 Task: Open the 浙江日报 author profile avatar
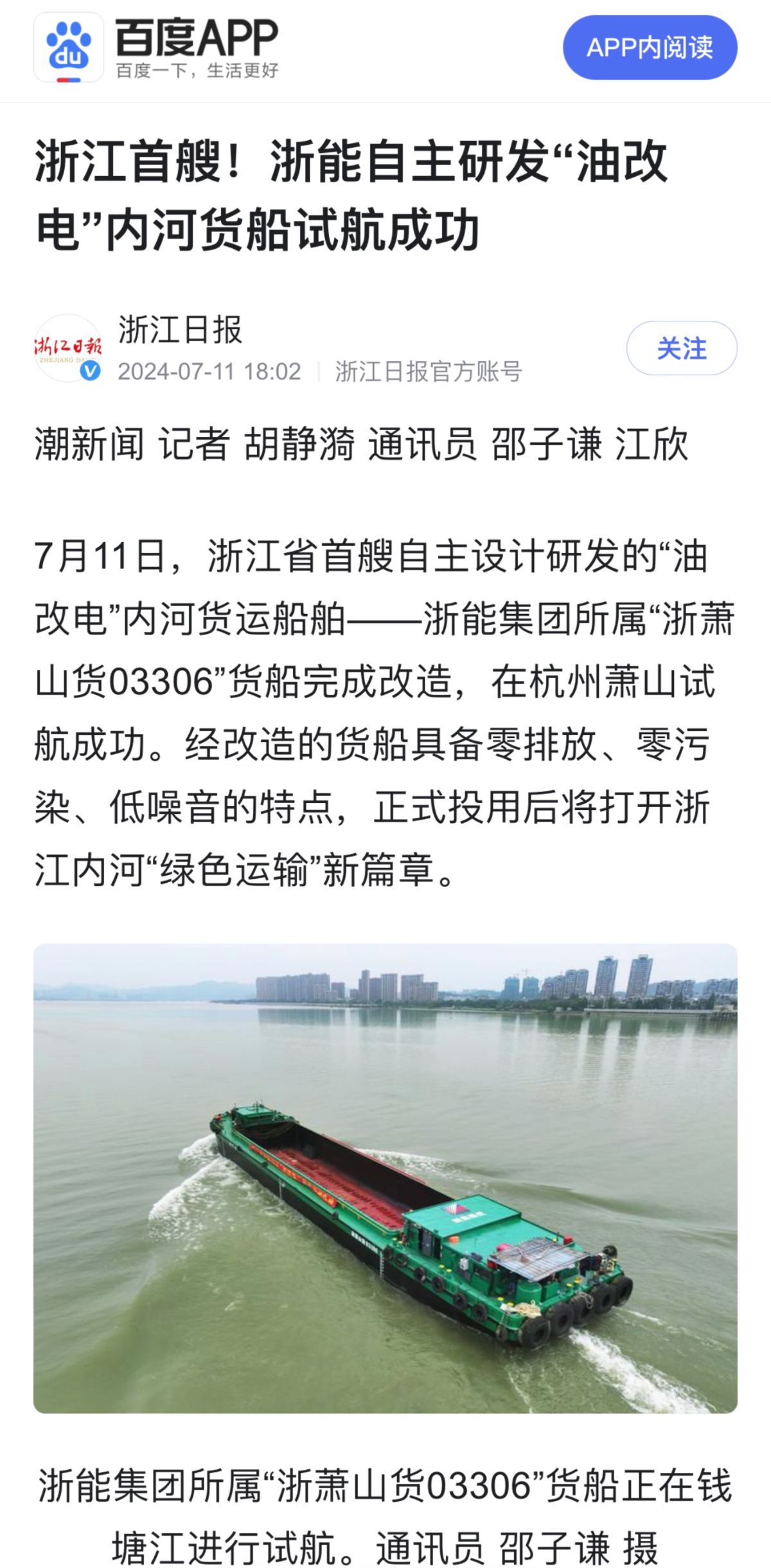68,348
